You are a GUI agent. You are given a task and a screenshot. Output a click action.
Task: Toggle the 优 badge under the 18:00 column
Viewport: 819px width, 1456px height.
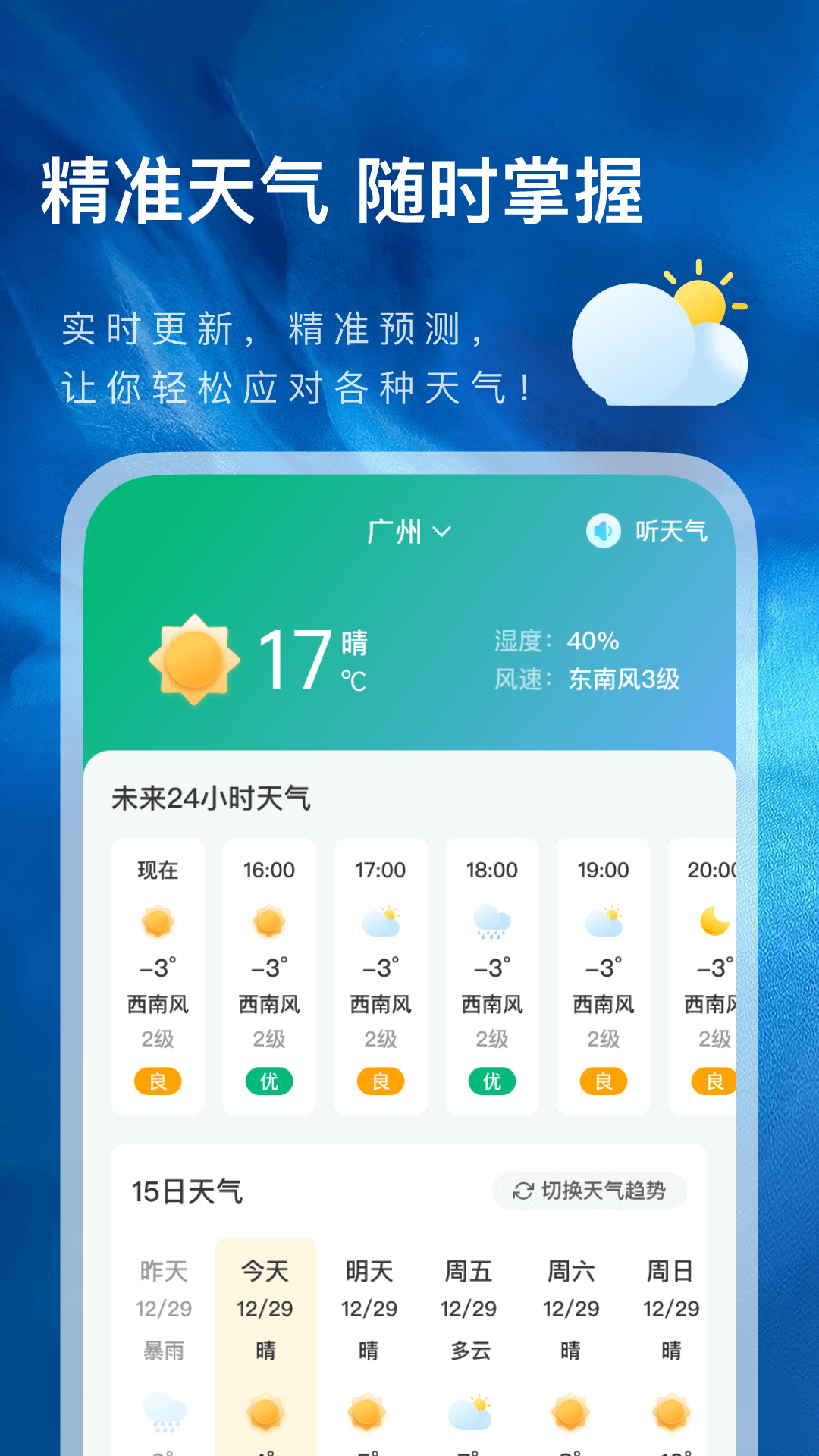tap(492, 1082)
